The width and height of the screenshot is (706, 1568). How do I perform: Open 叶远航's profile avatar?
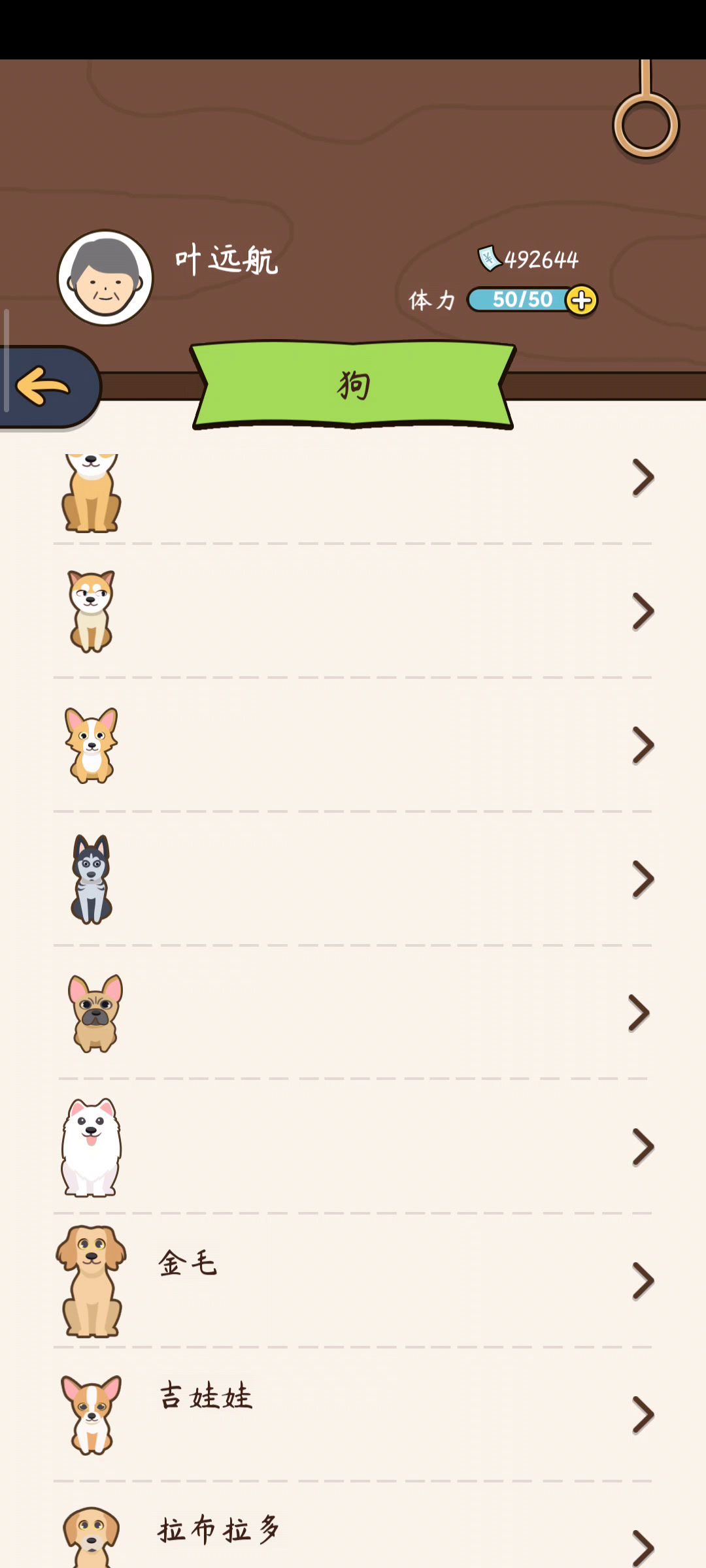pos(105,278)
